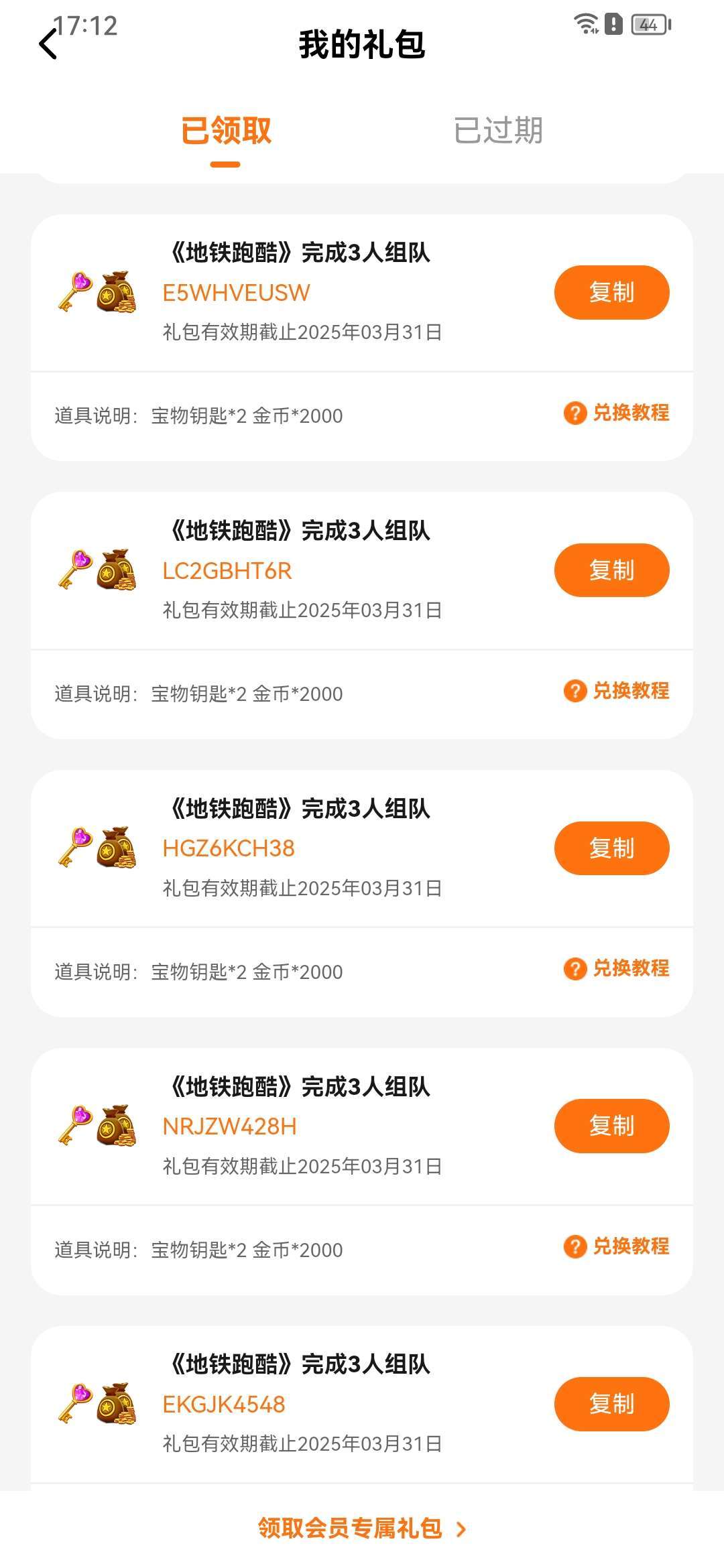Copy the gift code NRJZW428H
Image resolution: width=724 pixels, height=1568 pixels.
[x=611, y=1126]
